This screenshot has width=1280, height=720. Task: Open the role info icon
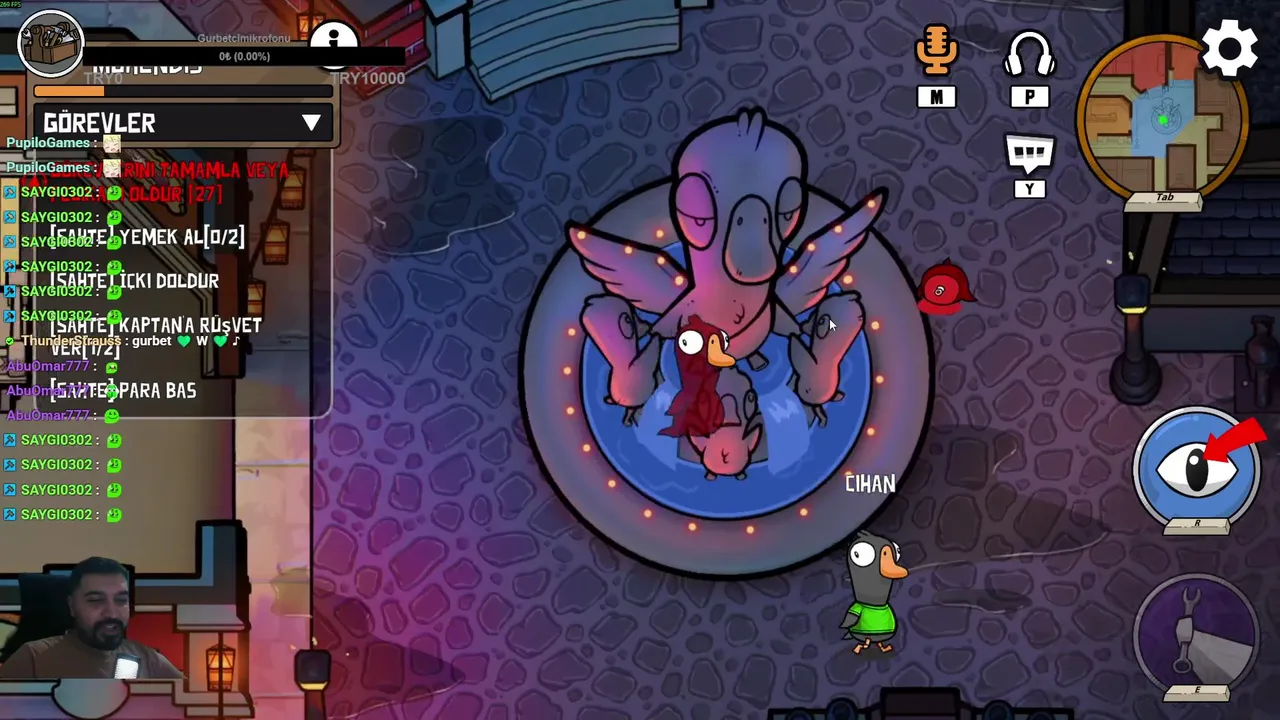(x=334, y=40)
